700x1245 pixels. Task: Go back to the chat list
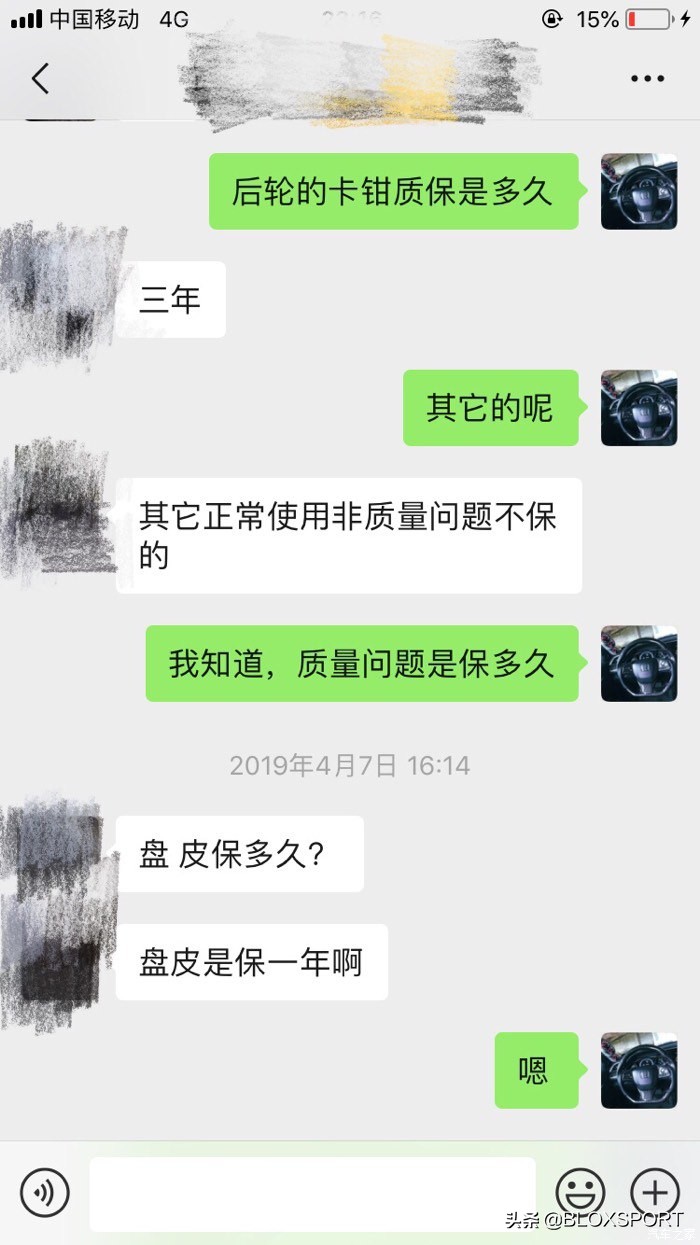click(40, 78)
